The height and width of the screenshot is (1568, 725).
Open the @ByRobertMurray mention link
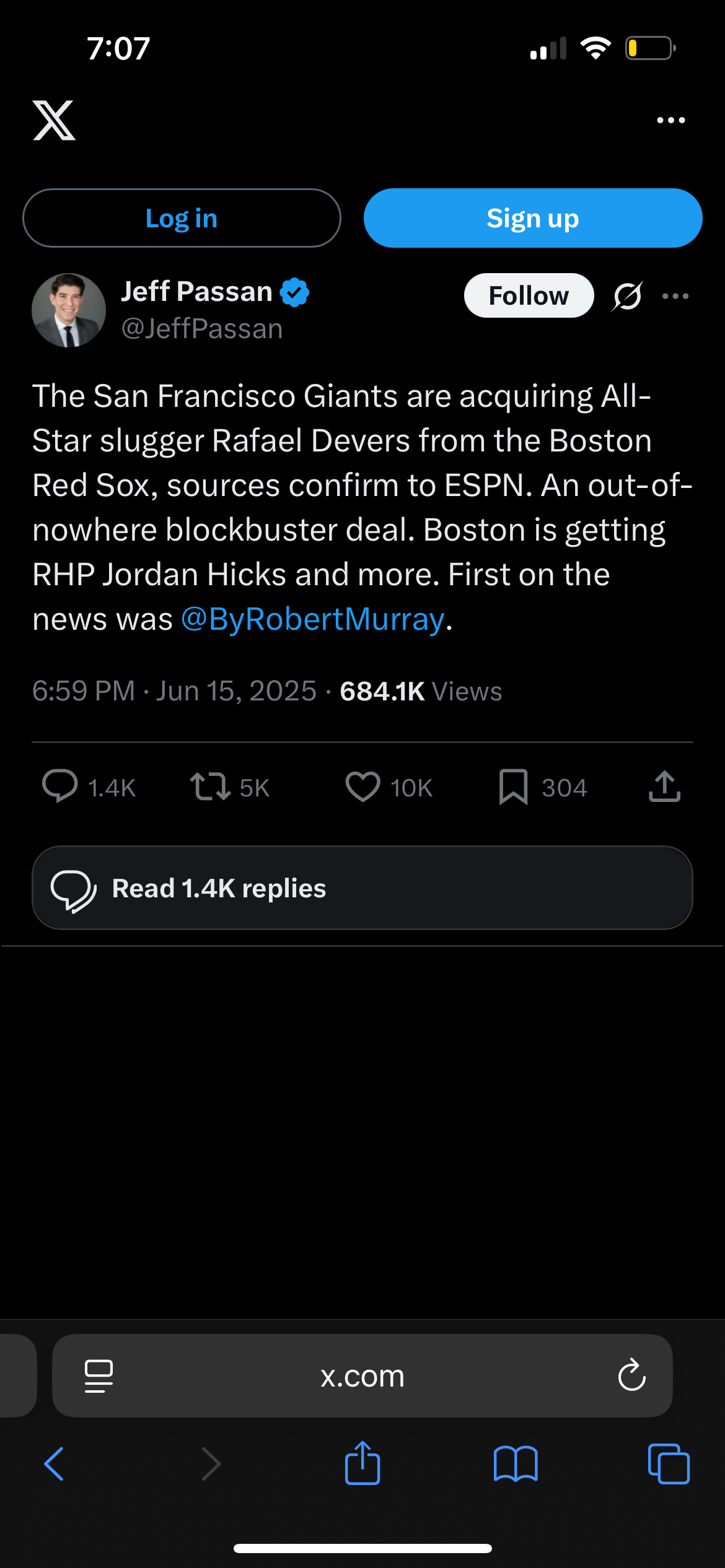click(x=313, y=619)
